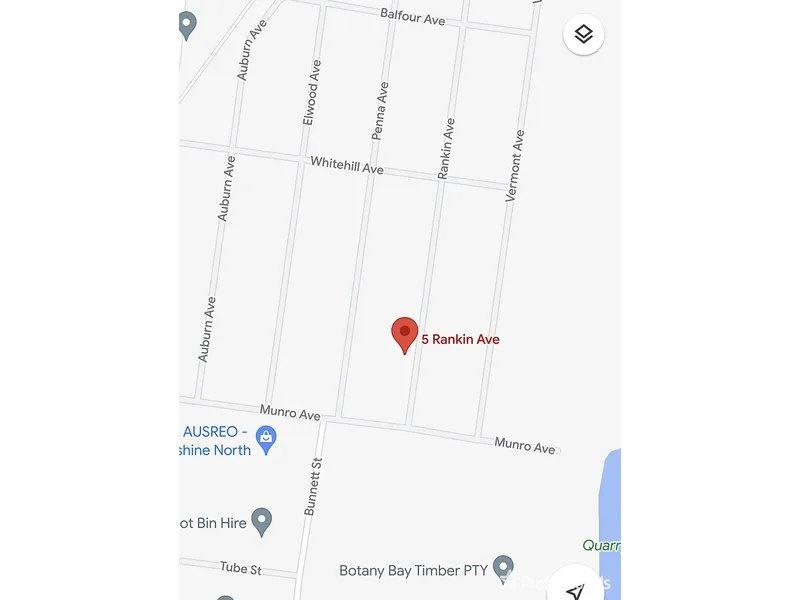
Task: Select the 5 Rankin Ave red pin
Action: pos(404,333)
